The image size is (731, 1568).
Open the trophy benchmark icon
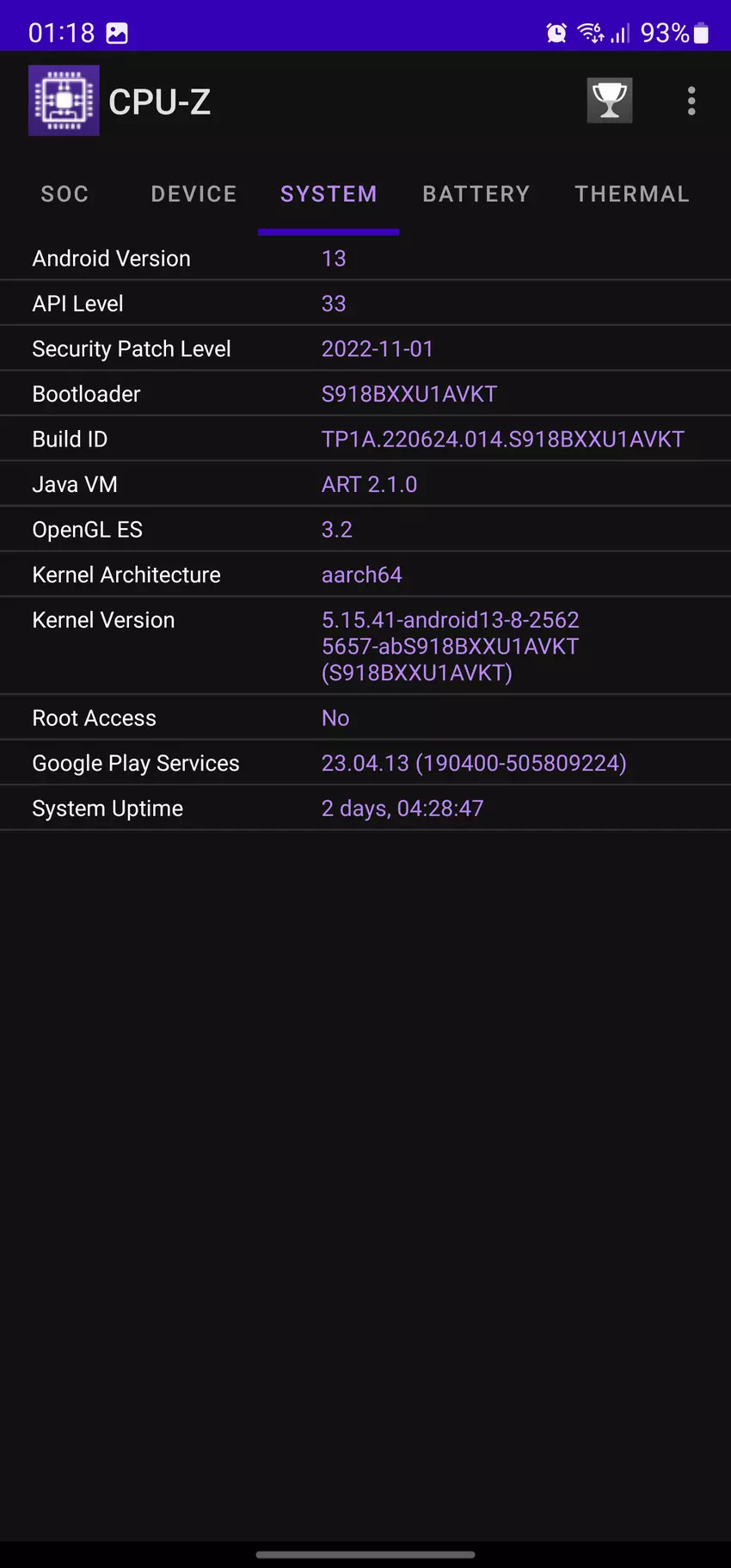(x=609, y=101)
